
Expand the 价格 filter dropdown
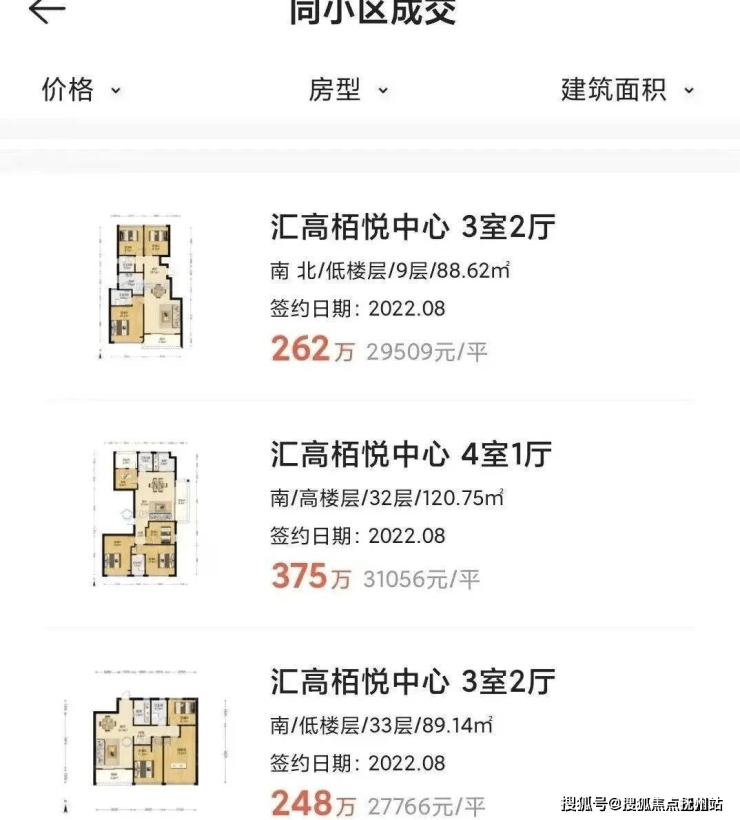(81, 90)
